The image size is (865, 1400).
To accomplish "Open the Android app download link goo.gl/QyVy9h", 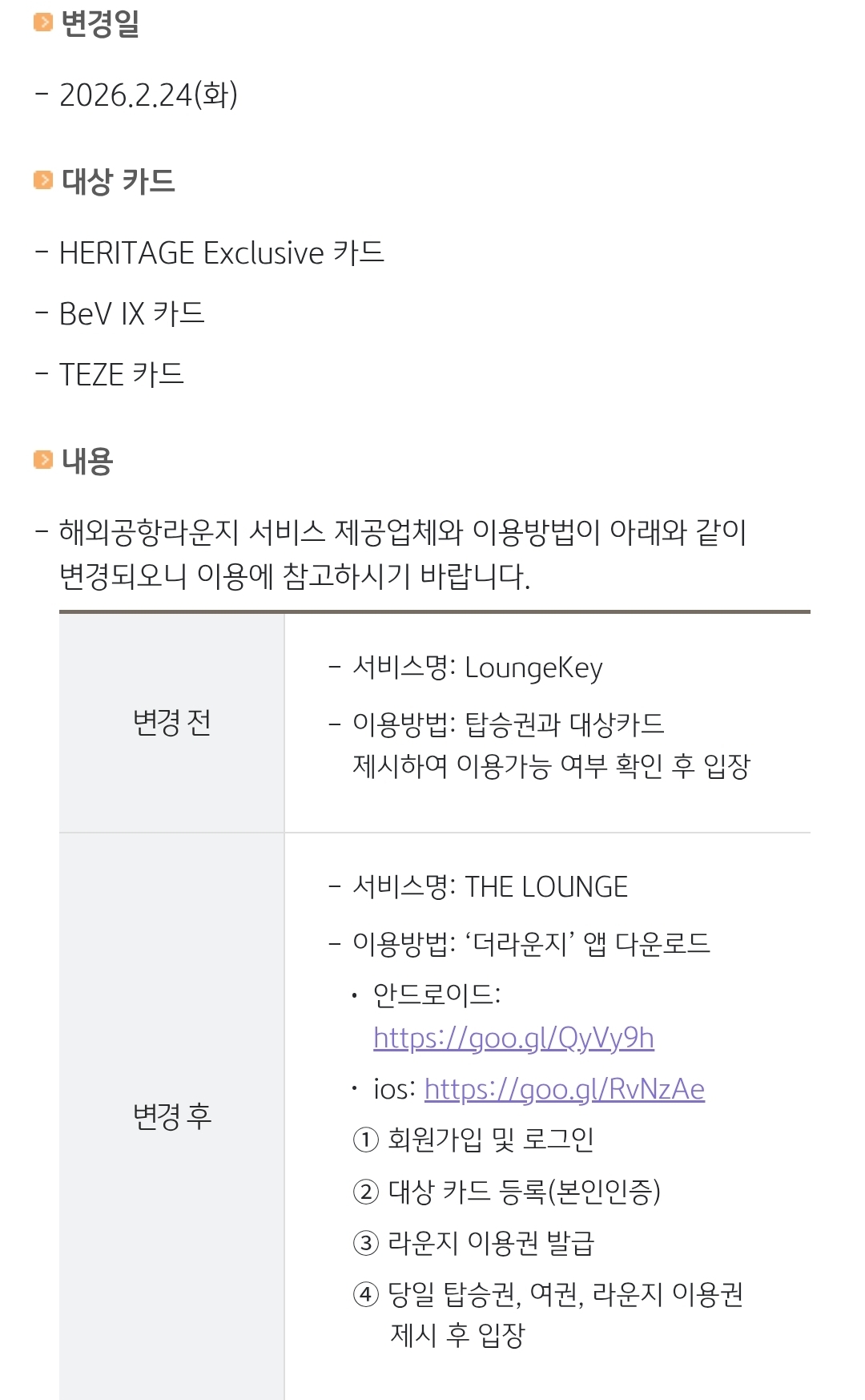I will coord(513,1039).
